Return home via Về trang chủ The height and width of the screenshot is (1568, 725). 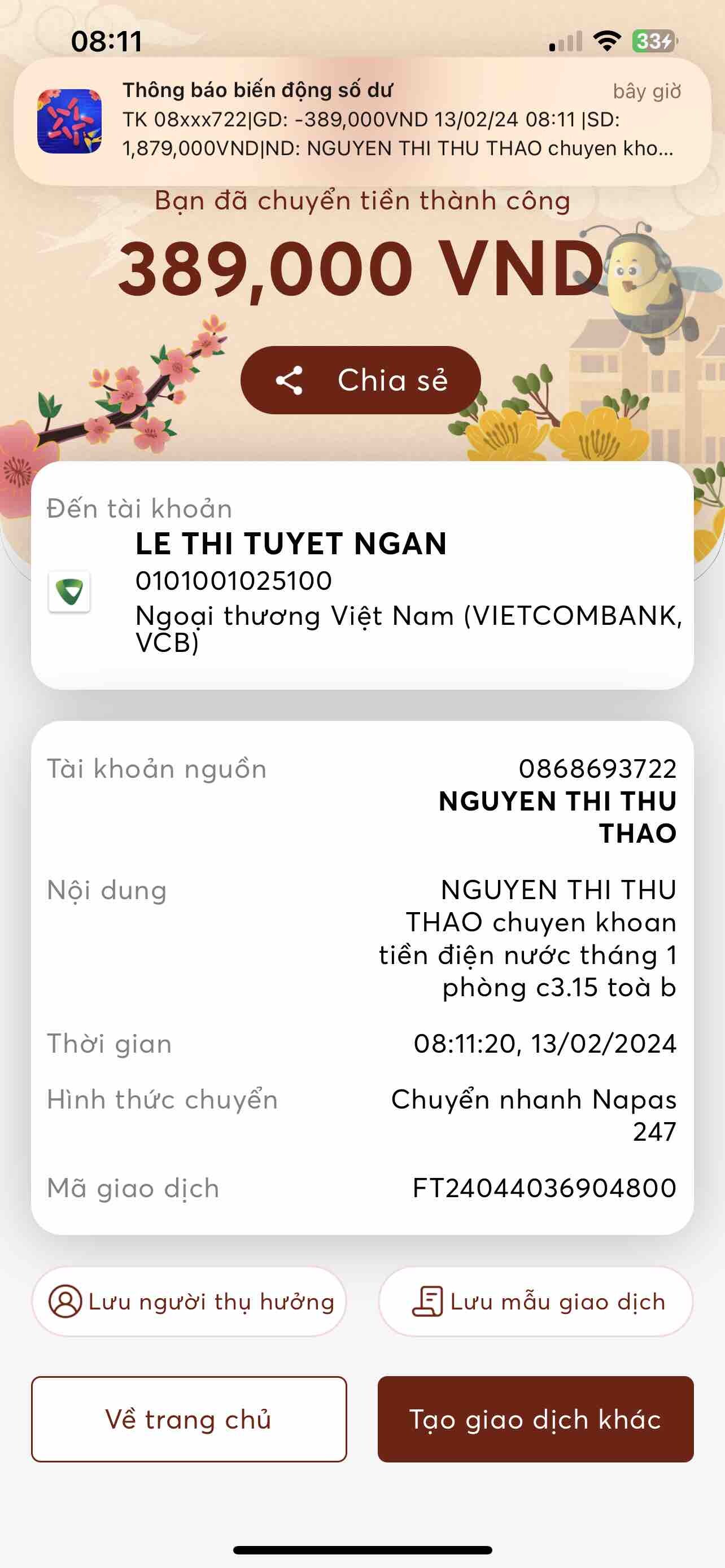pos(189,1419)
